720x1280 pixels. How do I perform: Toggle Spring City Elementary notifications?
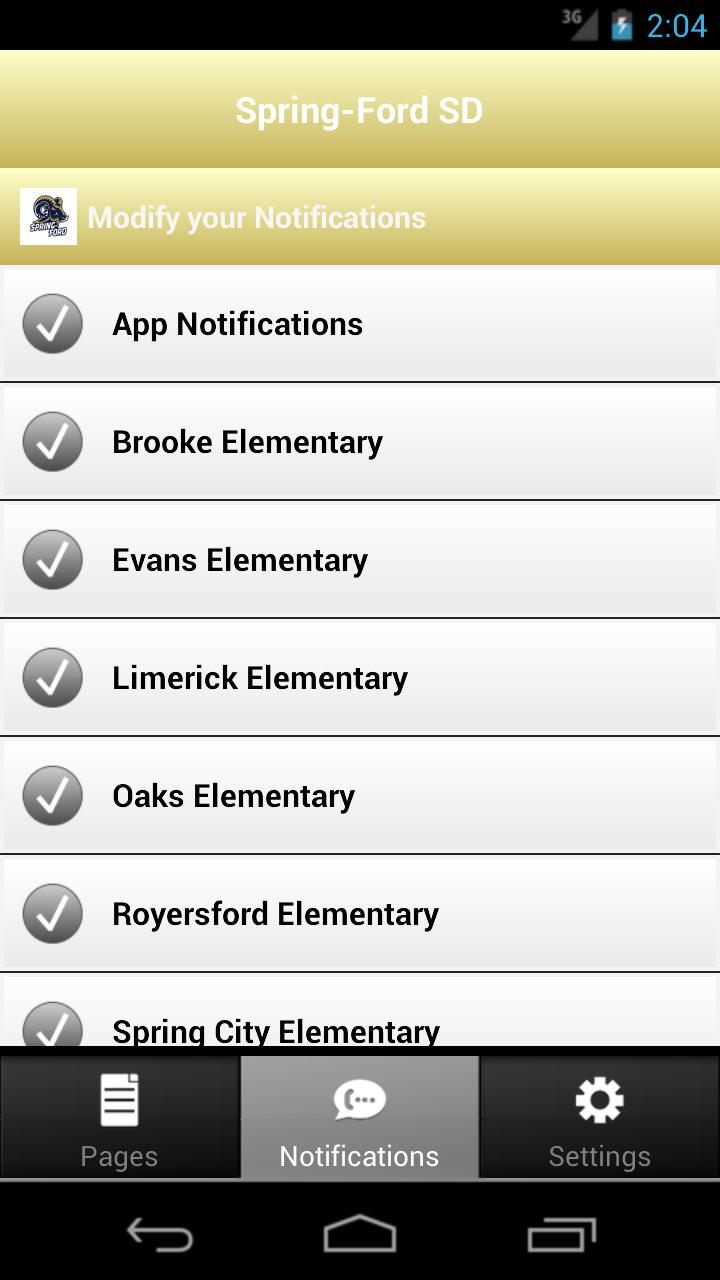[52, 1024]
